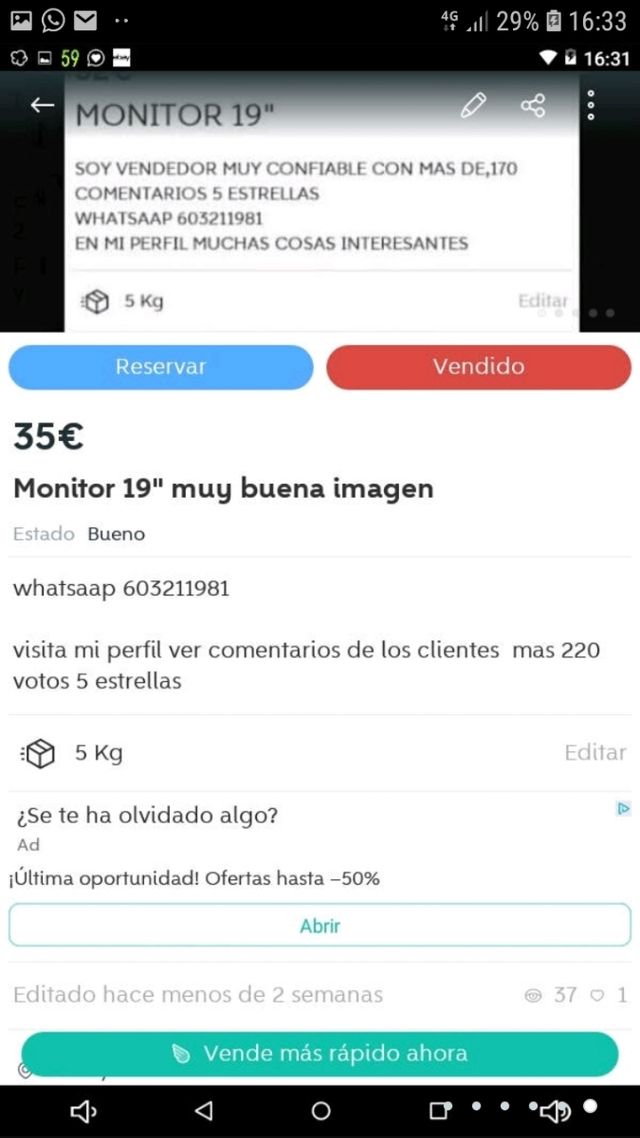This screenshot has width=640, height=1138.
Task: Open the ad with the Abrir button
Action: [320, 926]
